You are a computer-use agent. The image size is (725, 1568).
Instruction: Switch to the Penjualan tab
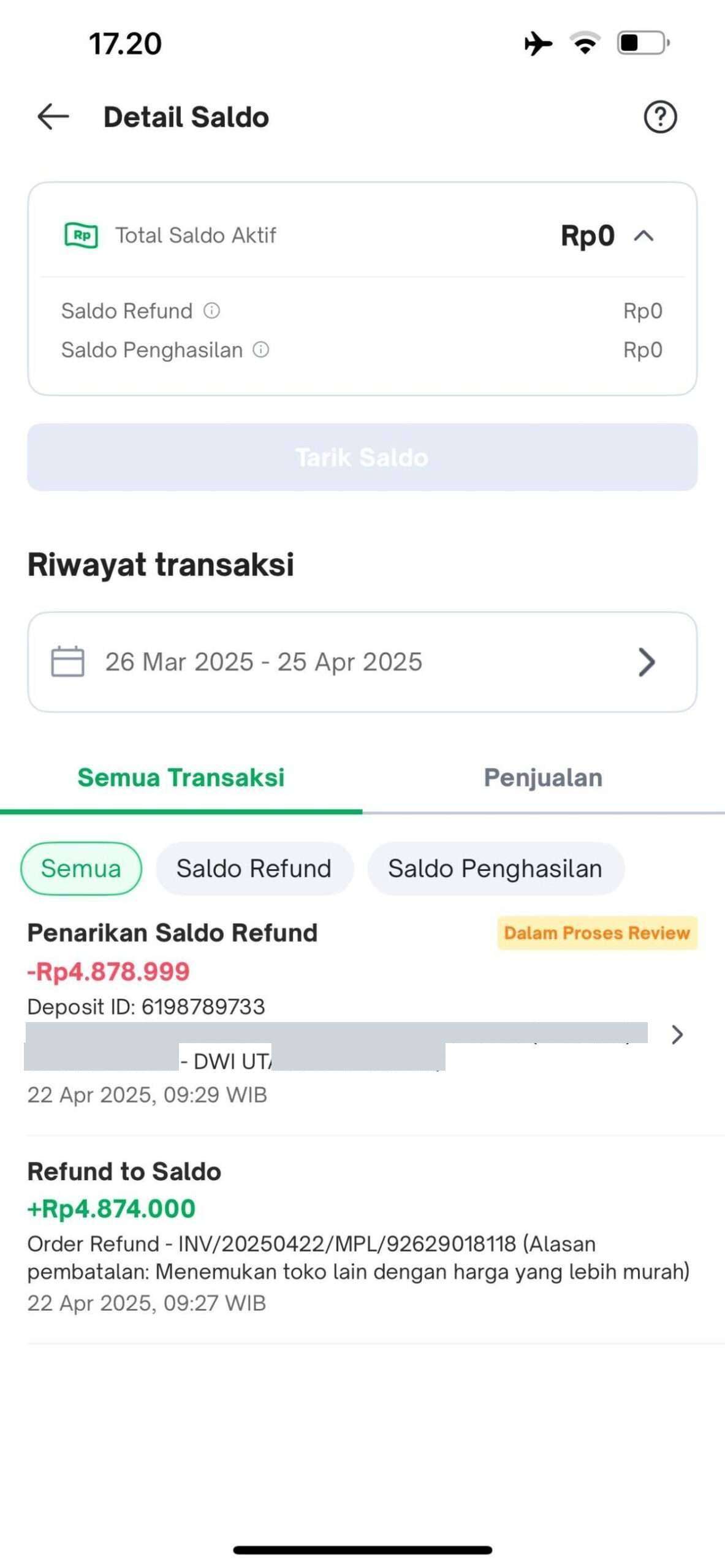[543, 777]
